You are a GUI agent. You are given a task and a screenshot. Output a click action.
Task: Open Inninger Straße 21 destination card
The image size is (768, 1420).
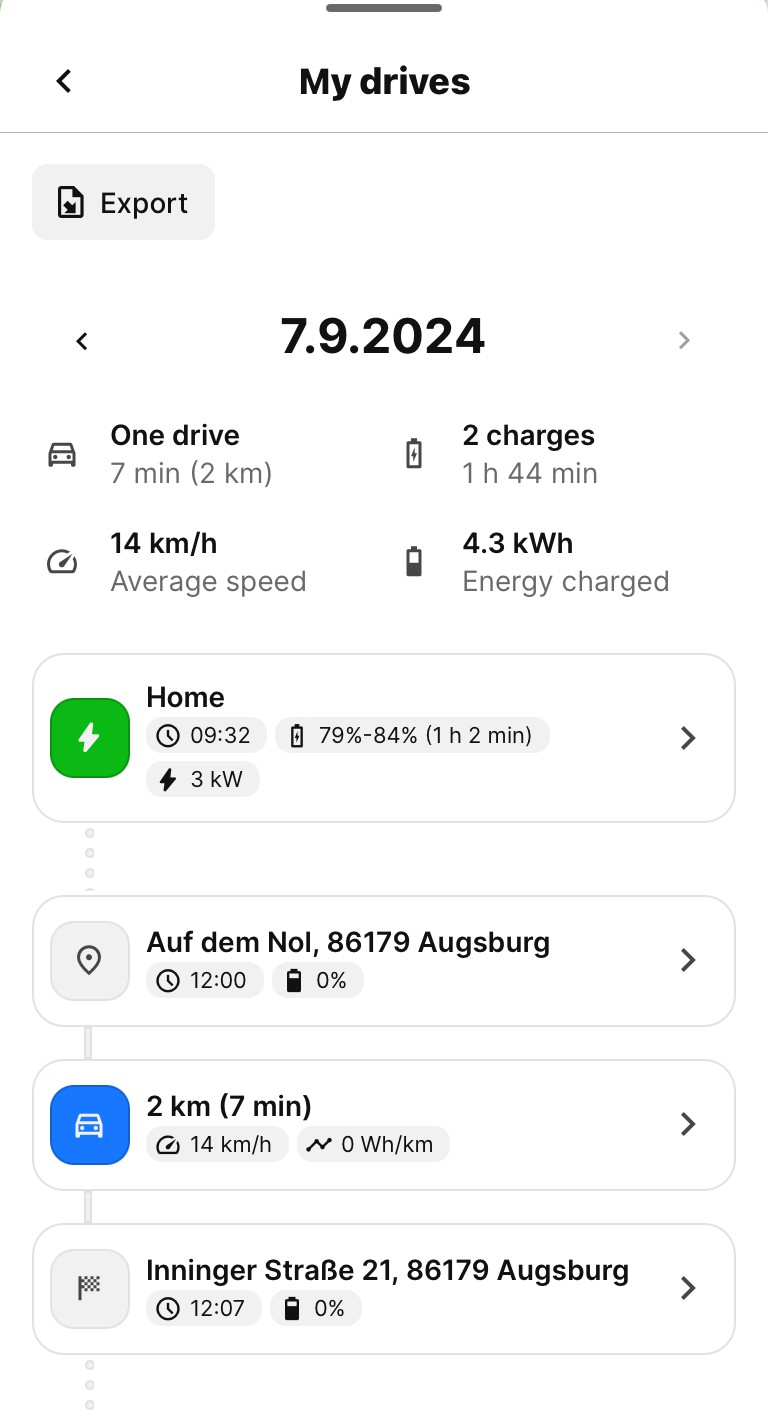384,1288
